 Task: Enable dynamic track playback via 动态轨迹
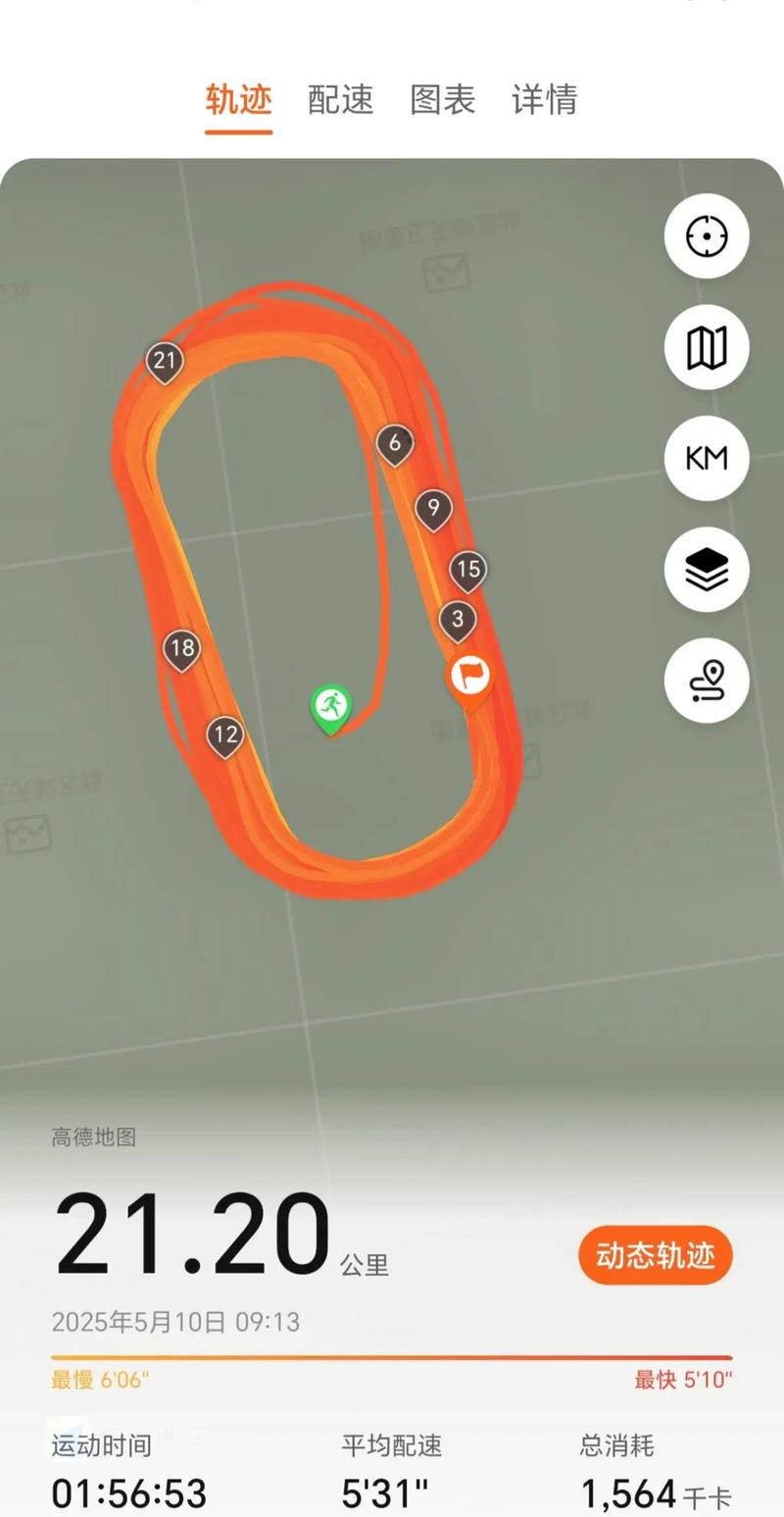(x=655, y=1255)
